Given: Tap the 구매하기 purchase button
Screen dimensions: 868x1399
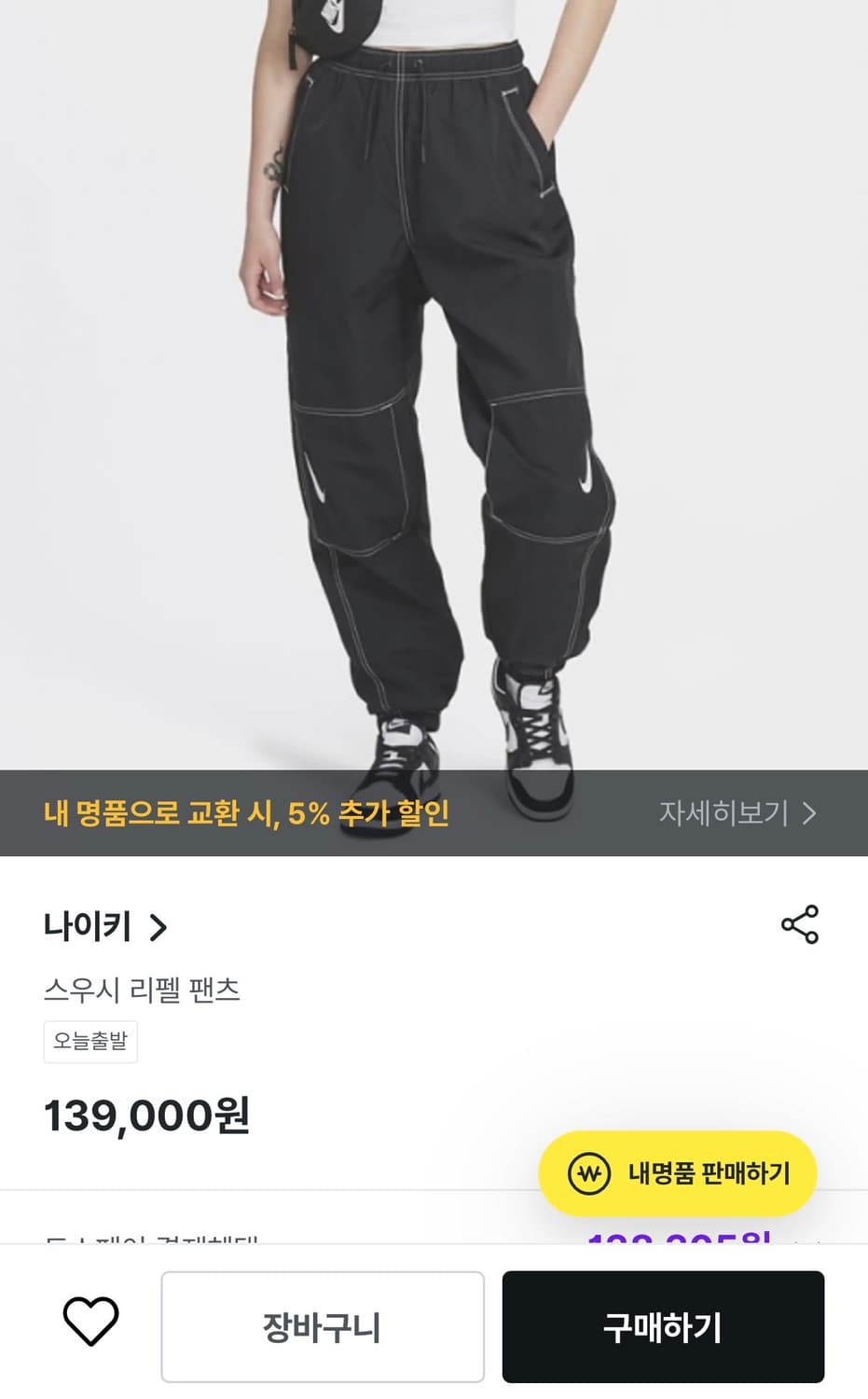Looking at the screenshot, I should pos(664,1326).
